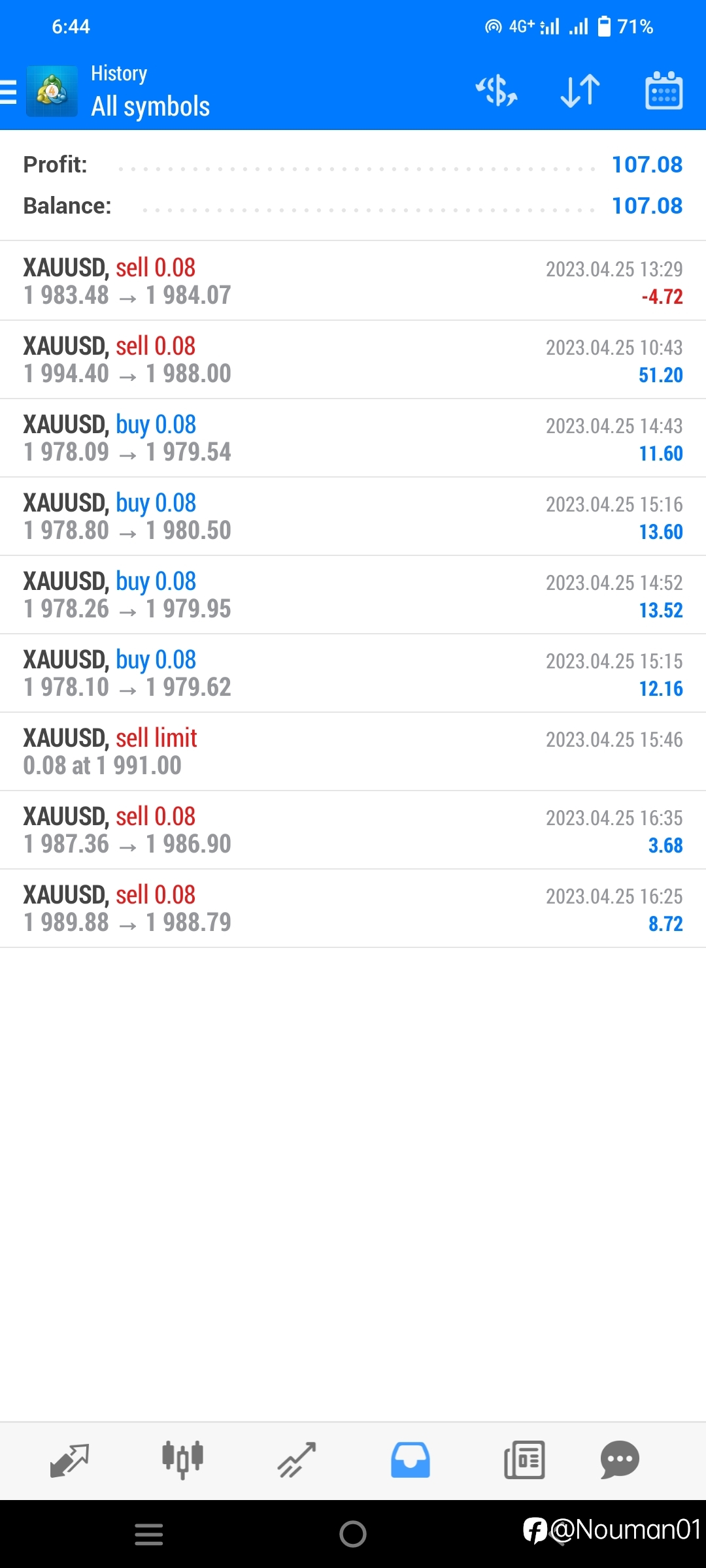View the sell trade with 3.68 profit

coord(353,830)
